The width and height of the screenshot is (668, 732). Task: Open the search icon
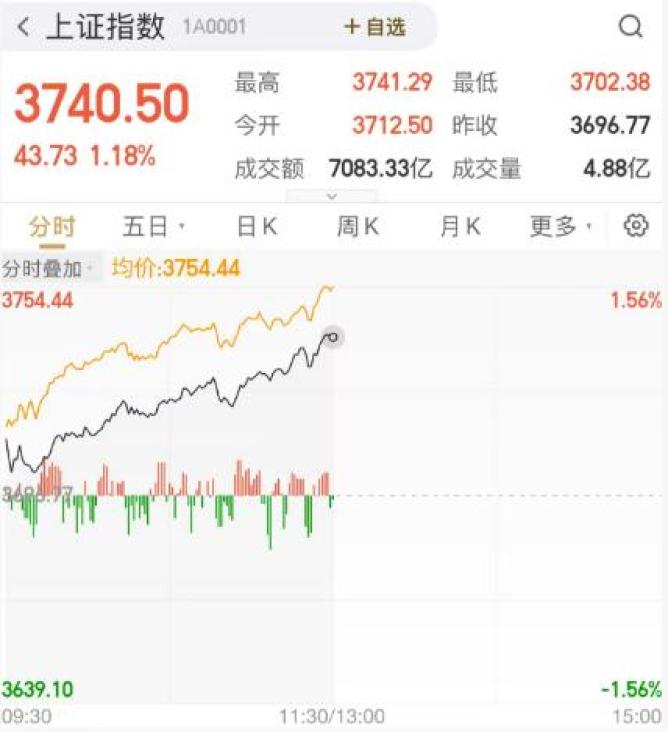[631, 27]
